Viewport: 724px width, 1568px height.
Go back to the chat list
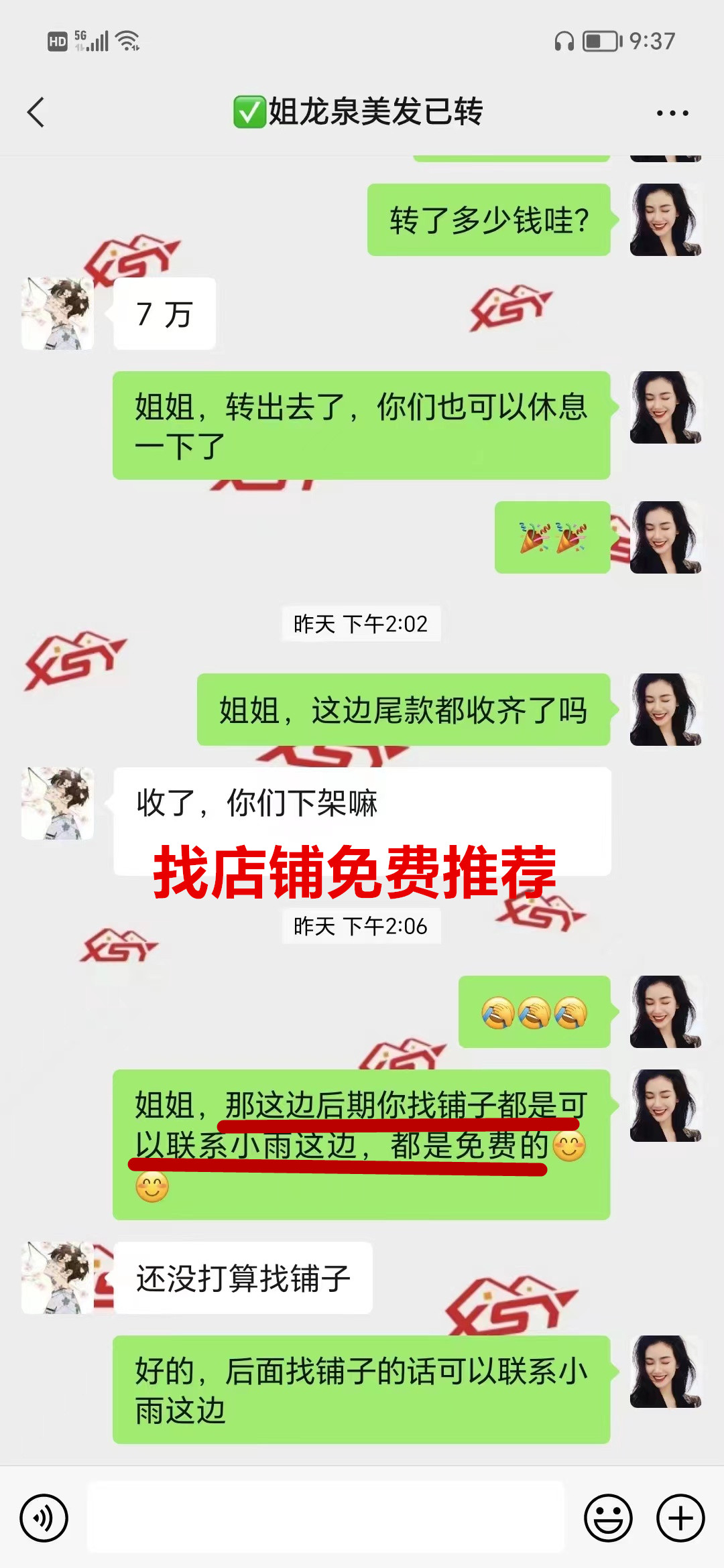tap(36, 112)
